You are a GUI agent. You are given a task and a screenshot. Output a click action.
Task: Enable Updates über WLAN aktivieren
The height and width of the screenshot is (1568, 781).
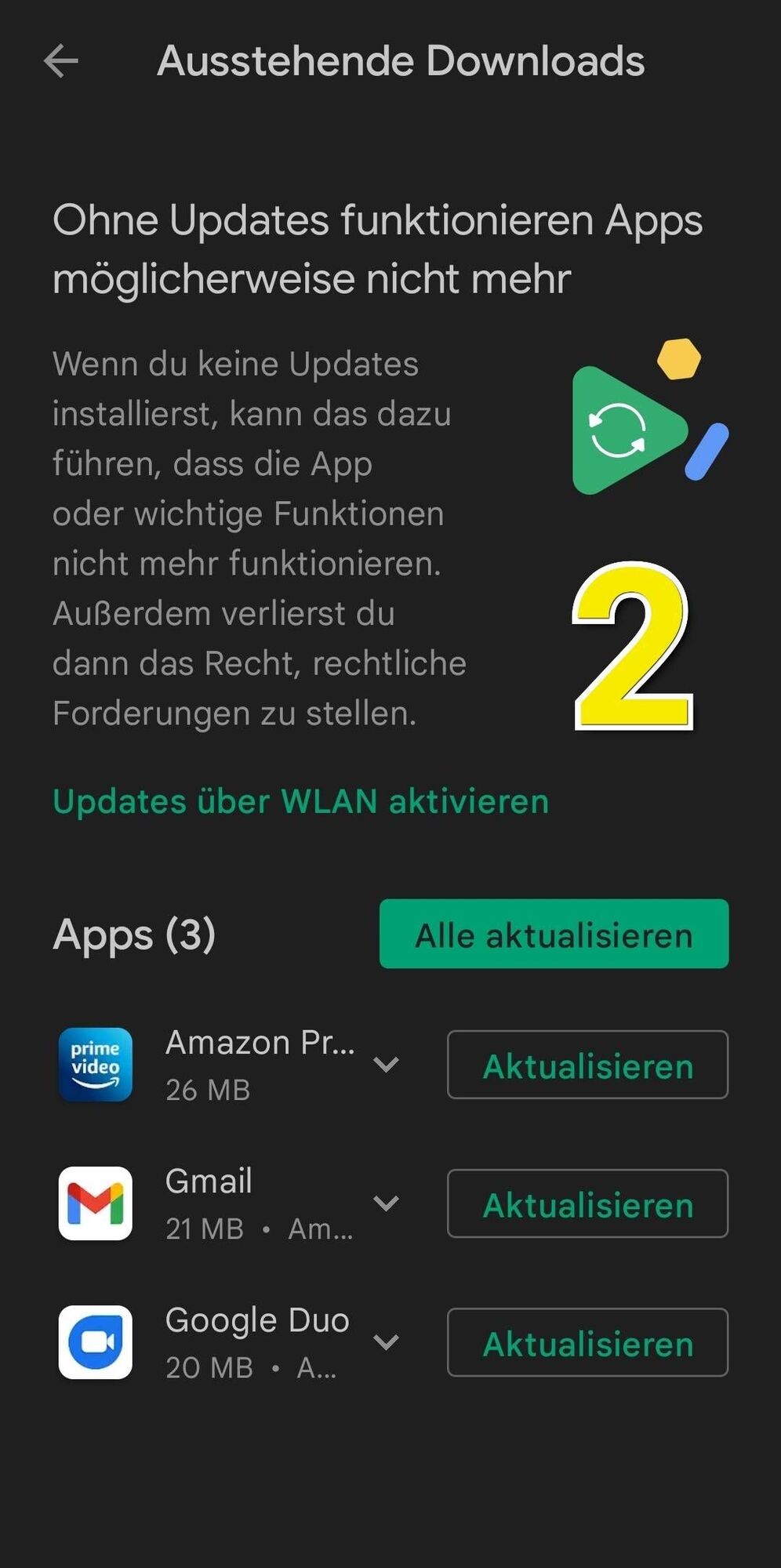(x=300, y=801)
